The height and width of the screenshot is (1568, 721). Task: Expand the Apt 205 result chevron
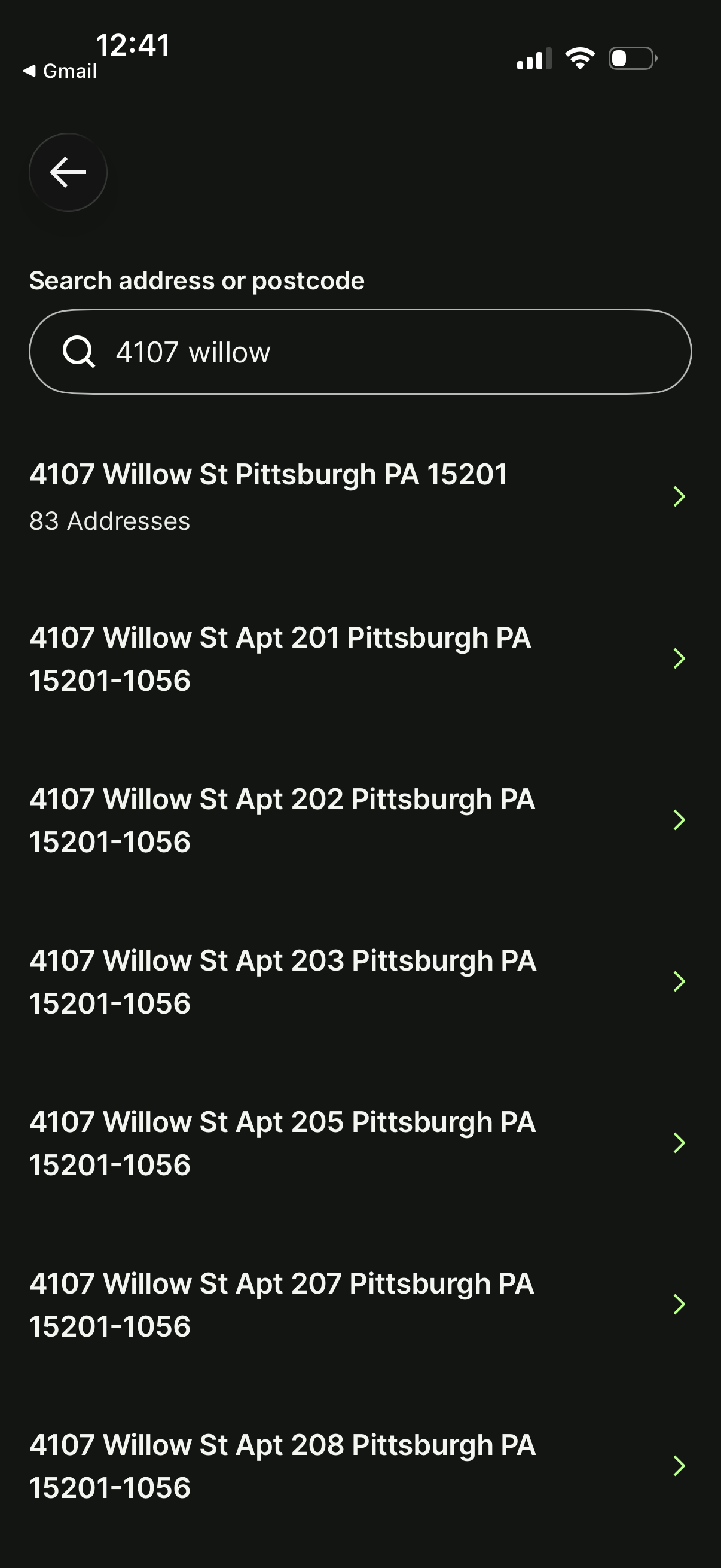pyautogui.click(x=678, y=1143)
